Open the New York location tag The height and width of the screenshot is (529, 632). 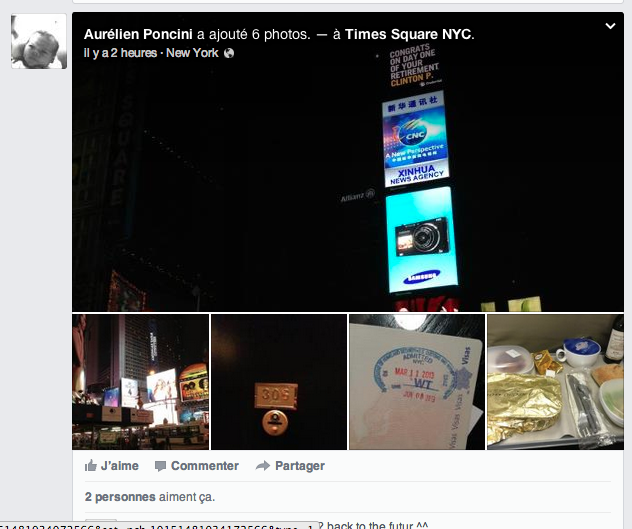click(193, 52)
